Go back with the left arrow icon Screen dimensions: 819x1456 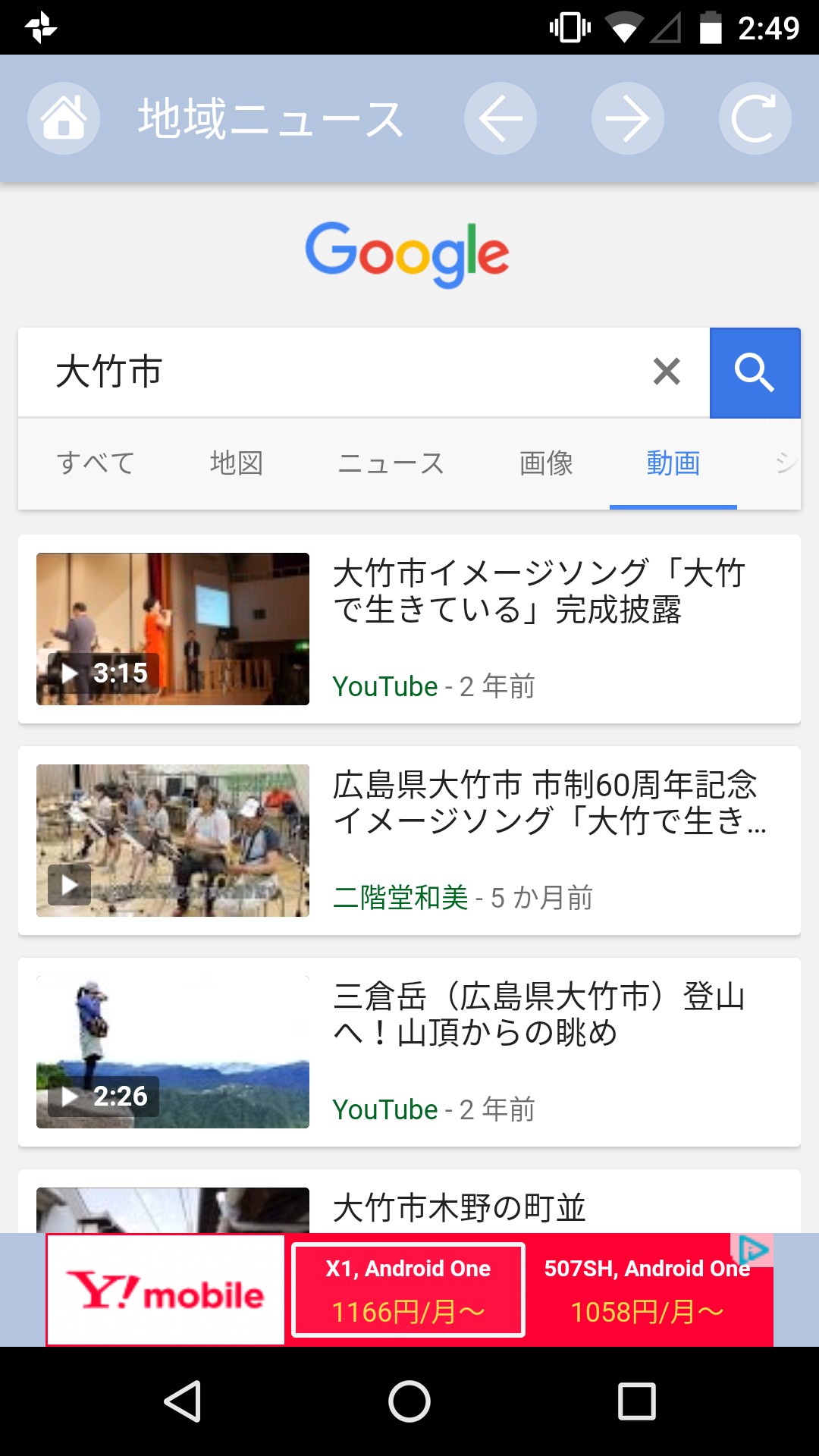500,119
